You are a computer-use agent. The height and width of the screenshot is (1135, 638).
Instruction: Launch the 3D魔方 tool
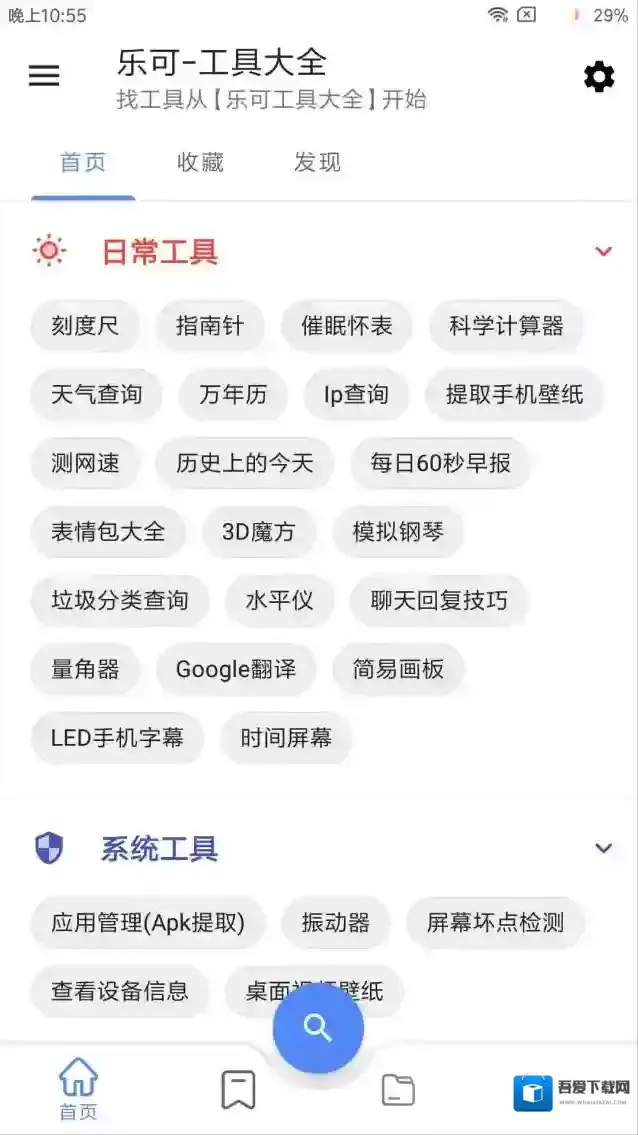(x=259, y=531)
